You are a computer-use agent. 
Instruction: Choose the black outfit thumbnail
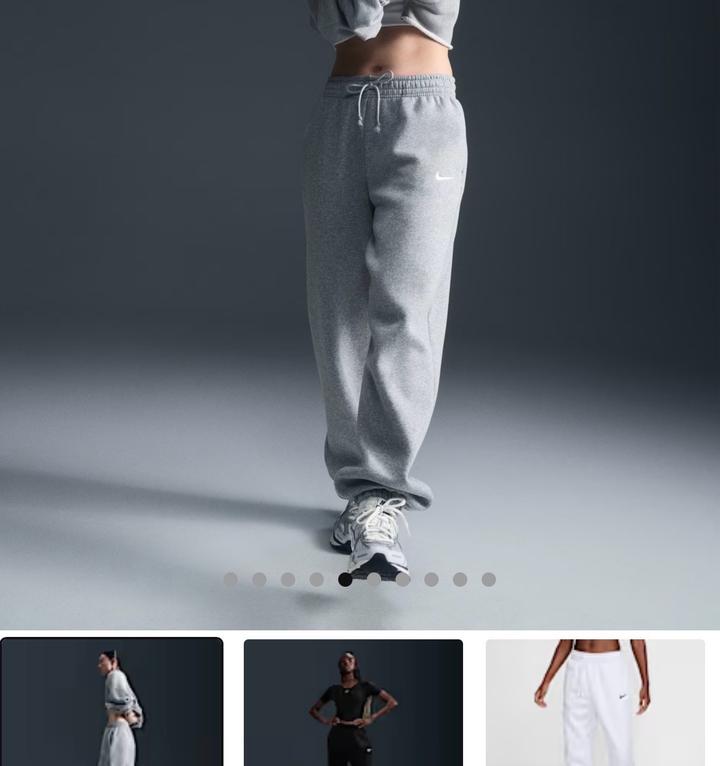coord(353,702)
